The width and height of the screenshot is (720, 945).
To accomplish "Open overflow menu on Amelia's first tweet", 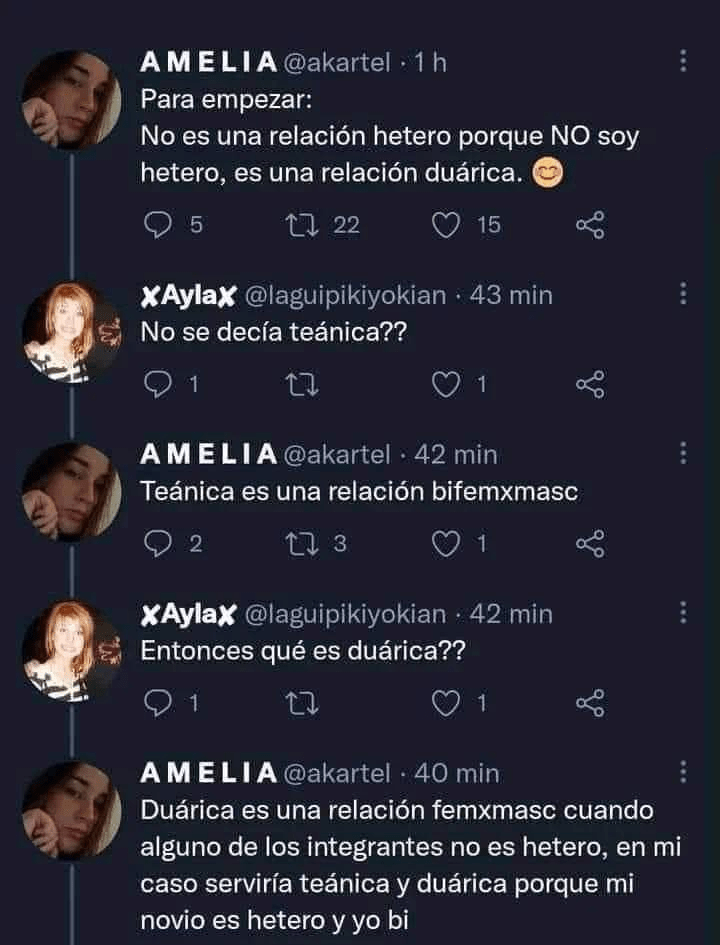I will (x=683, y=61).
